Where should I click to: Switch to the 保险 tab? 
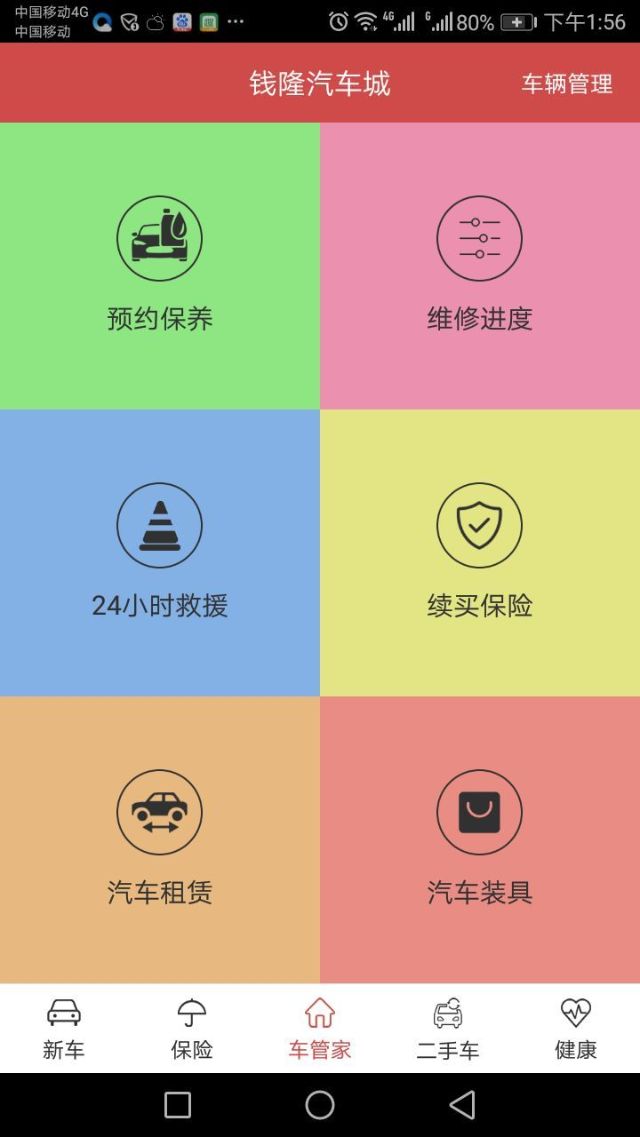click(x=192, y=1028)
